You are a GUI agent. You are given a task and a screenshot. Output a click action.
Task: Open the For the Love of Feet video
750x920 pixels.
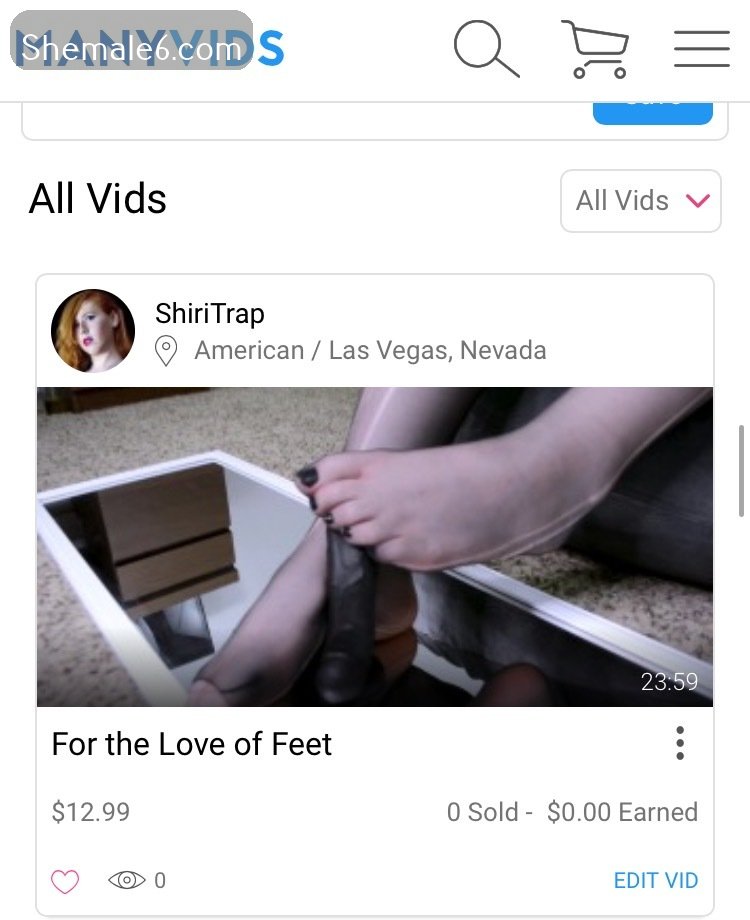pos(375,547)
